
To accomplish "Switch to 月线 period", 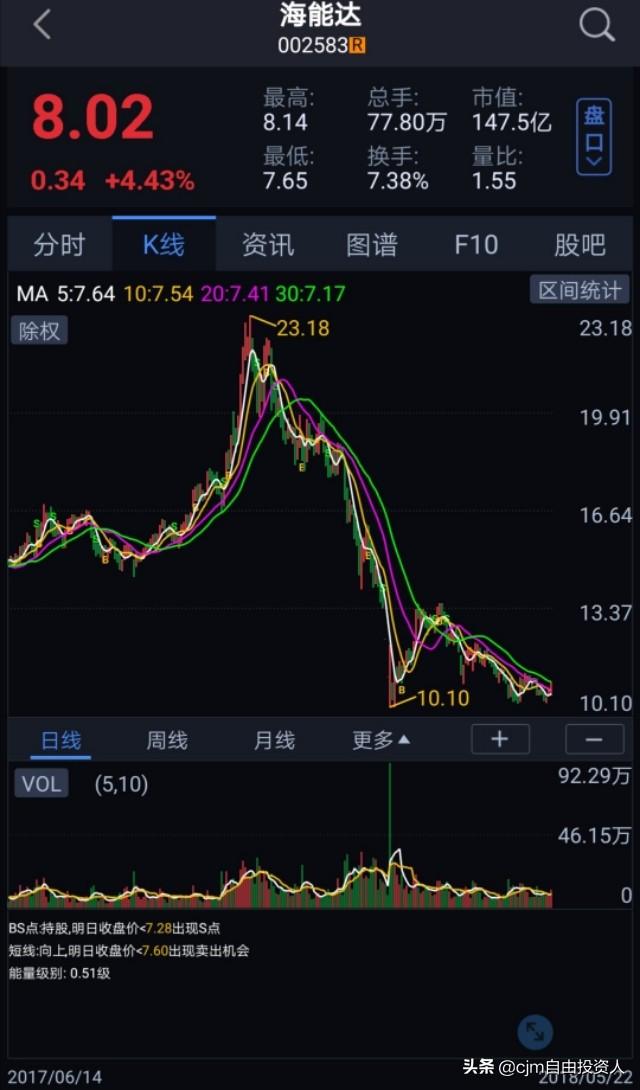I will pos(274,740).
